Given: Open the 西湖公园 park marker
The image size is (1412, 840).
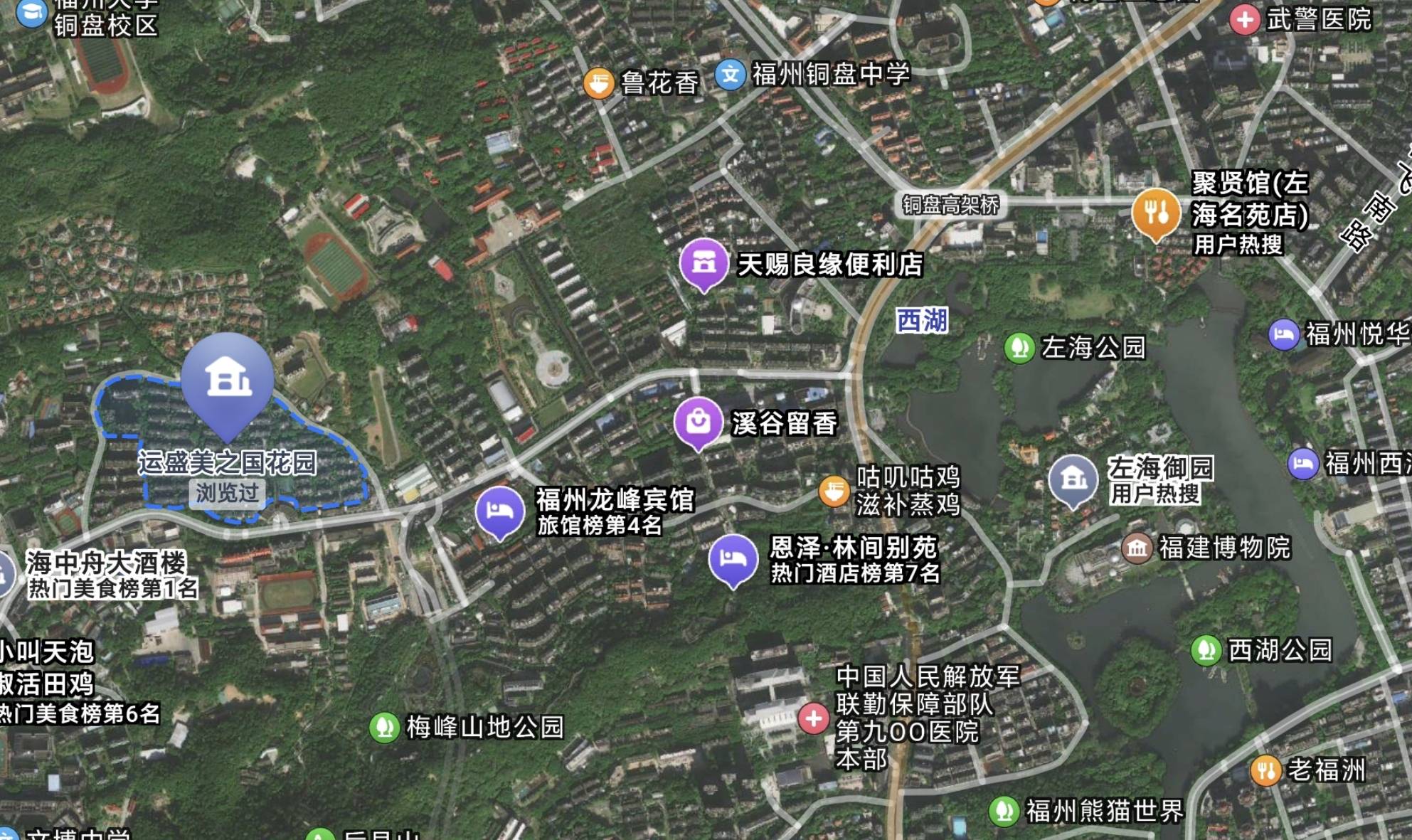Looking at the screenshot, I should pyautogui.click(x=1206, y=650).
